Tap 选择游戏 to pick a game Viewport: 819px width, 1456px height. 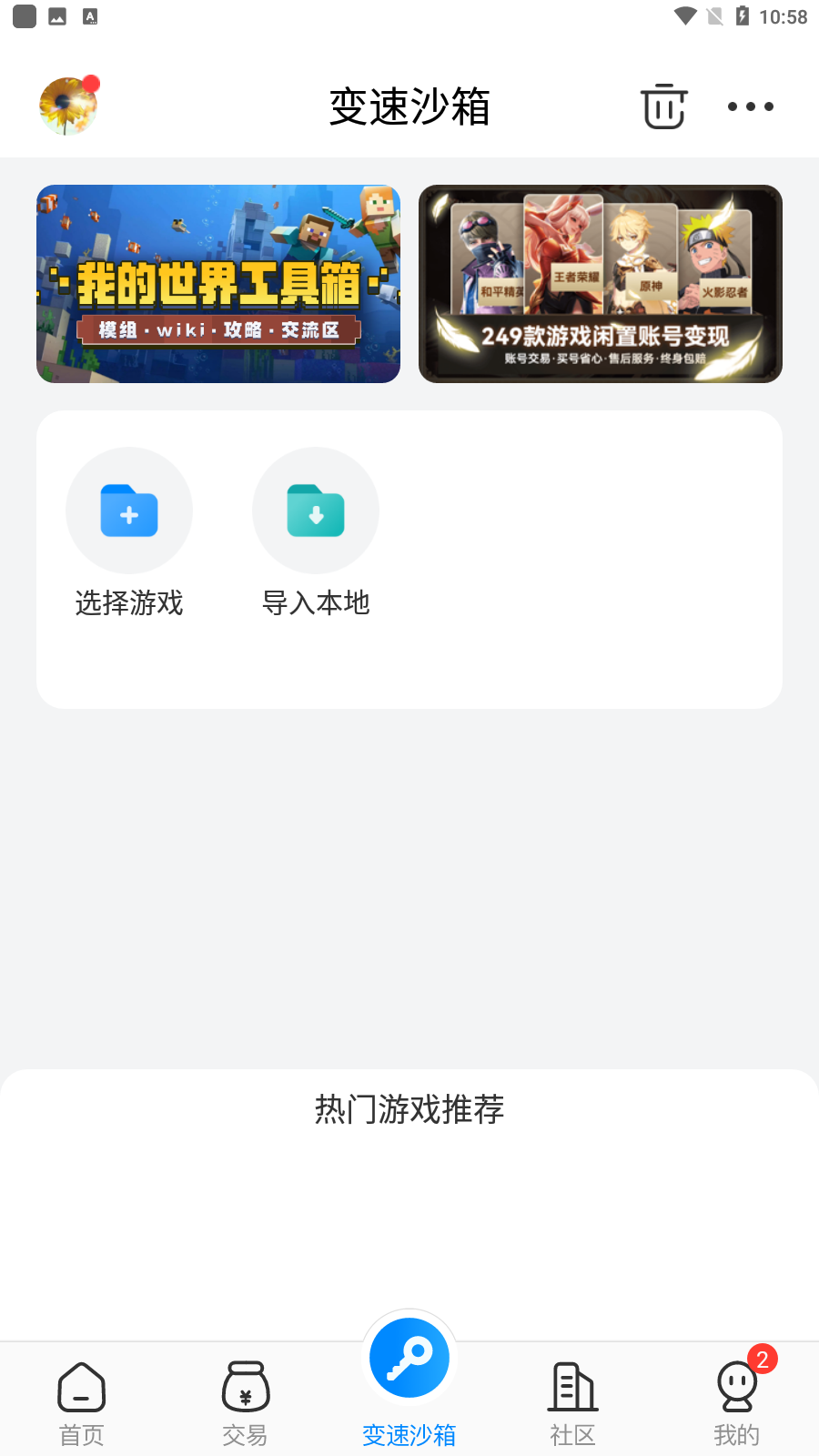tap(129, 533)
